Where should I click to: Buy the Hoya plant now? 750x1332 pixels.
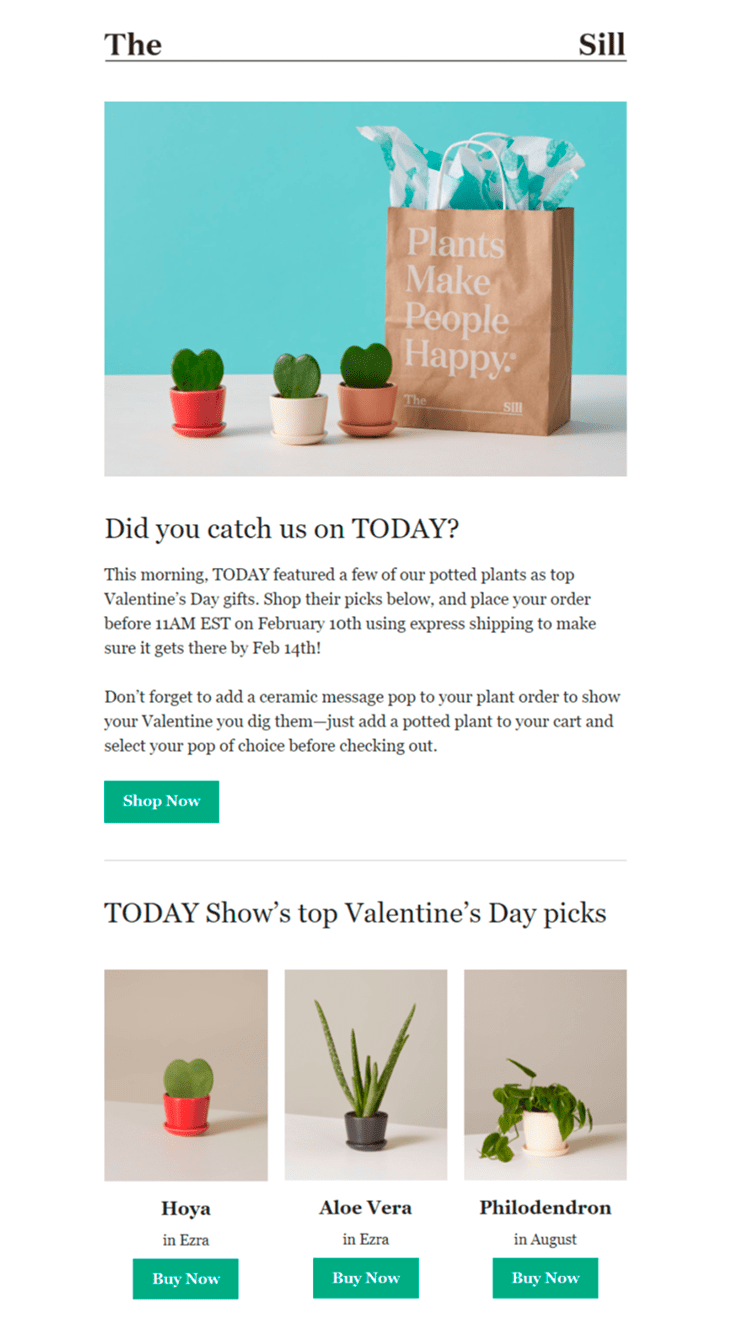(185, 1278)
